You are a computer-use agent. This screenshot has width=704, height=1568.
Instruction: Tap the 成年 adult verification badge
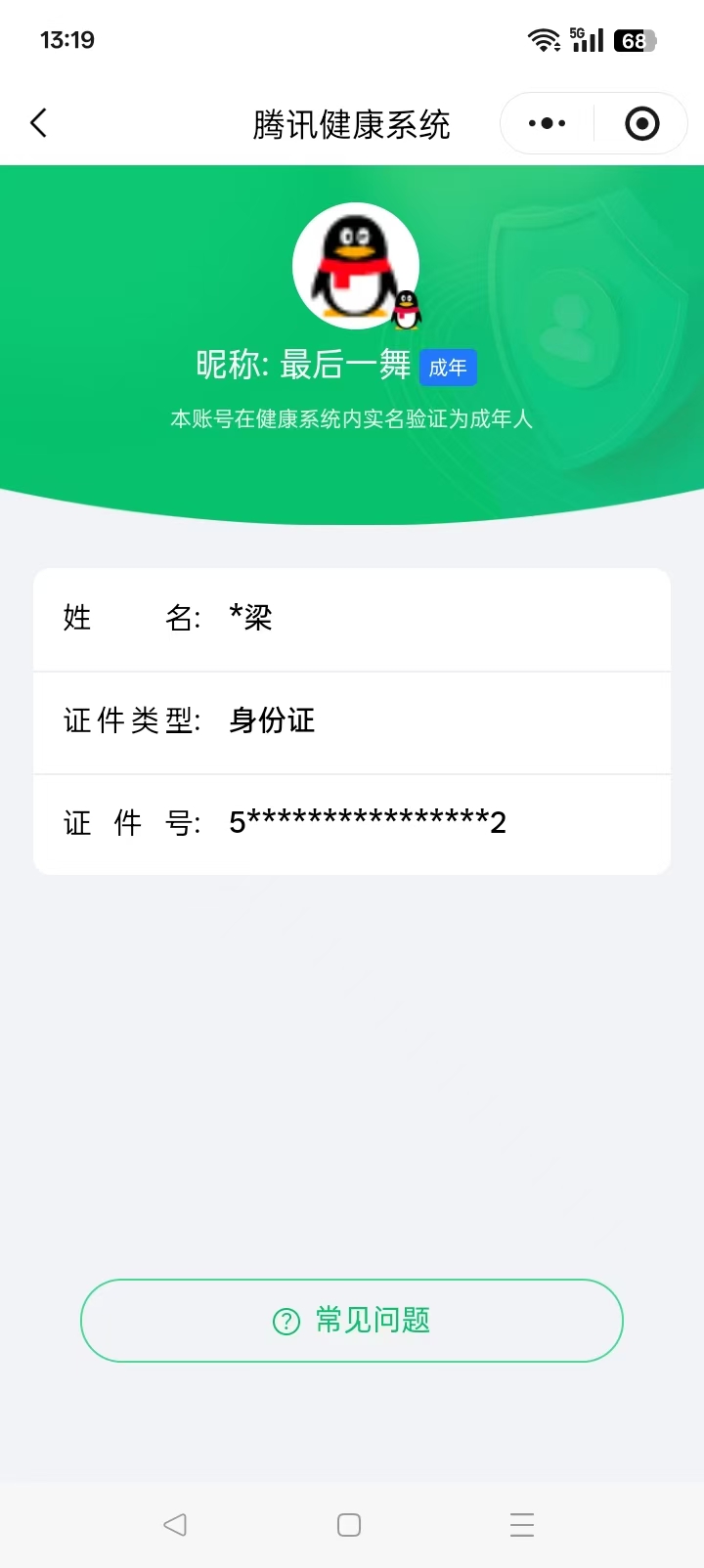[x=448, y=367]
